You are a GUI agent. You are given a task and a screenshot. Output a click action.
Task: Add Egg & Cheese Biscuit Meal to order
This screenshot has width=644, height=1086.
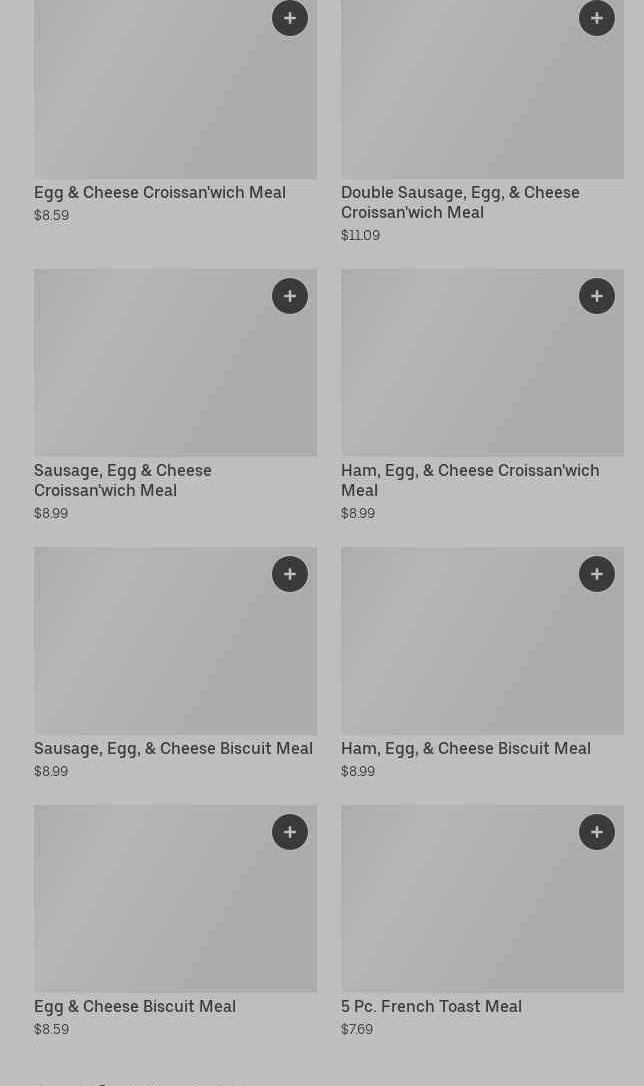[290, 832]
